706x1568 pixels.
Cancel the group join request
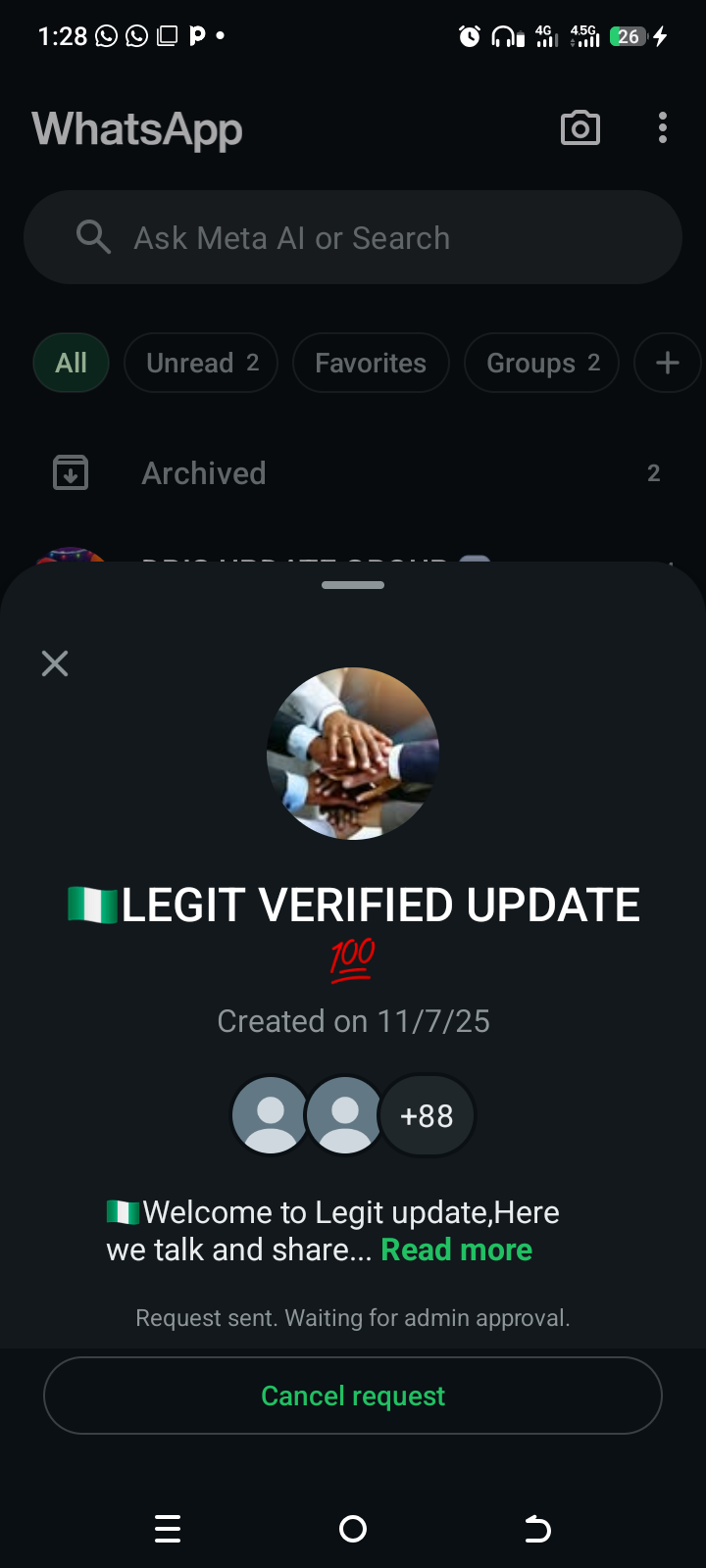(353, 1396)
